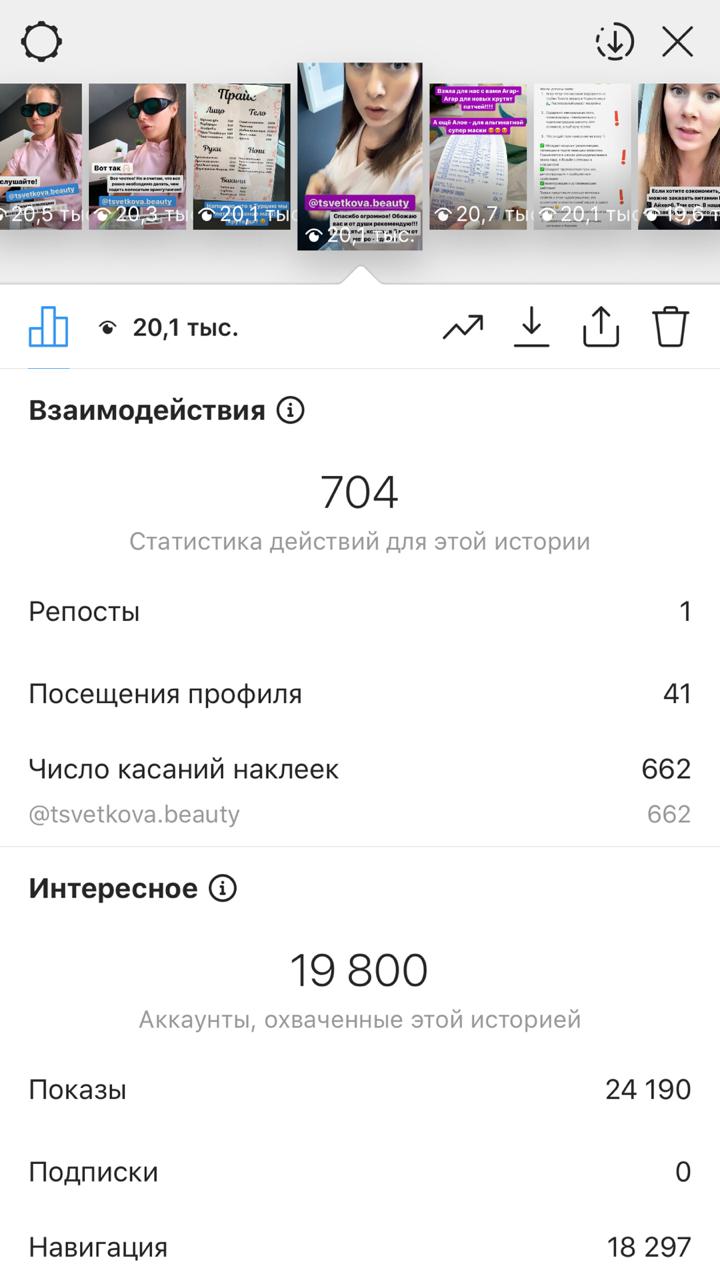Open the price list story thumbnail
The image size is (720, 1280).
(242, 157)
